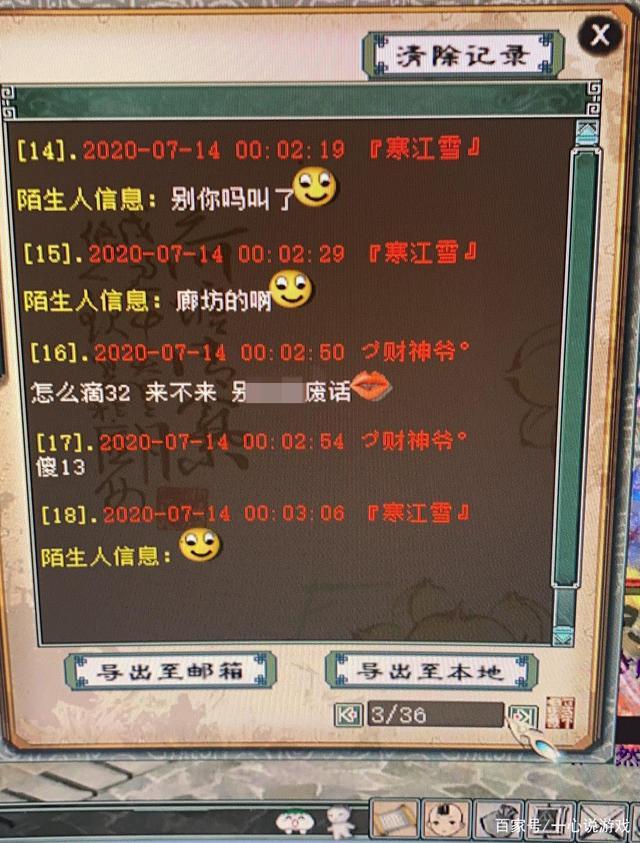Go to the previous records page

(348, 715)
